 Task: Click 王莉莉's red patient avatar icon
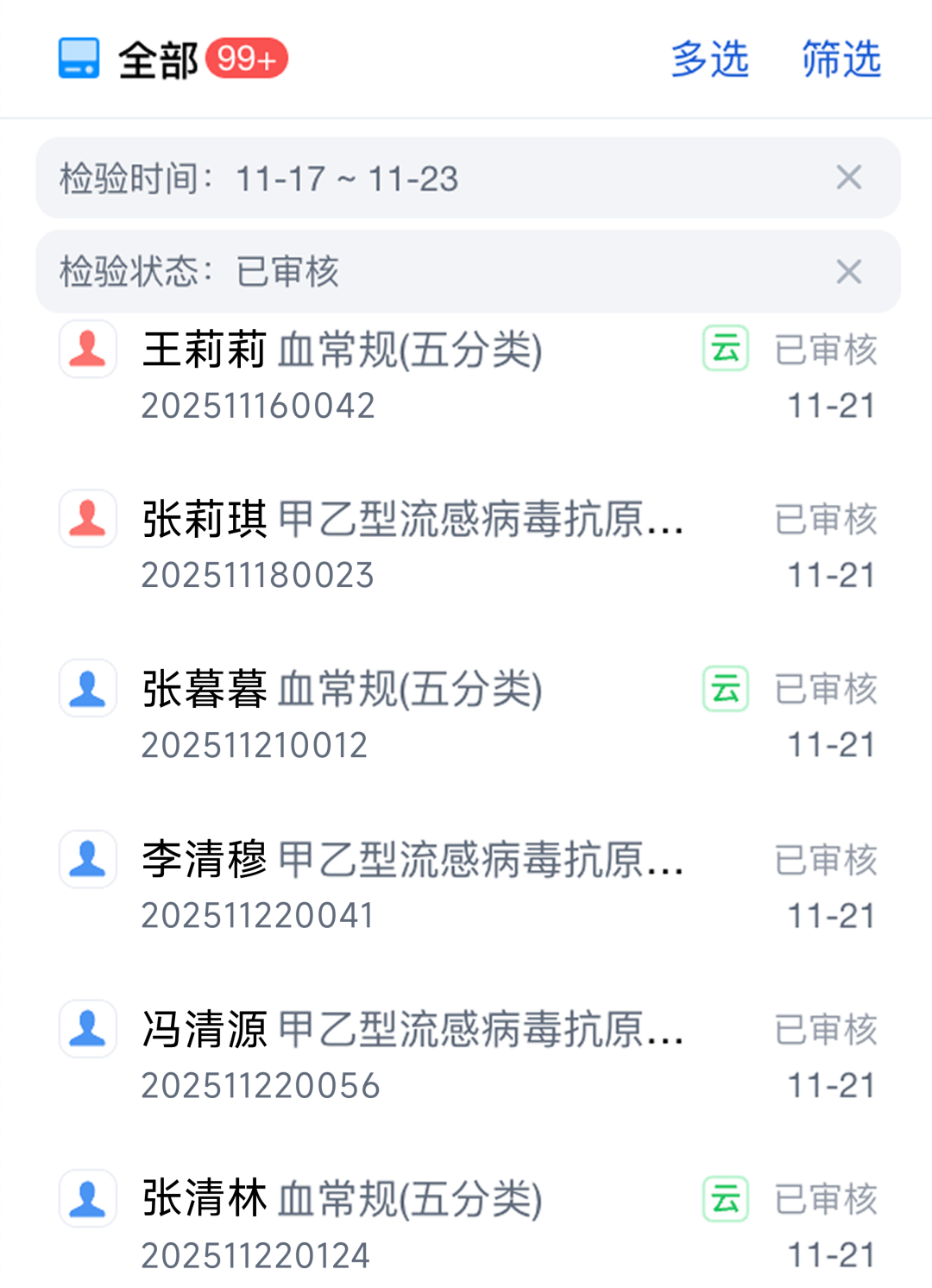coord(87,350)
